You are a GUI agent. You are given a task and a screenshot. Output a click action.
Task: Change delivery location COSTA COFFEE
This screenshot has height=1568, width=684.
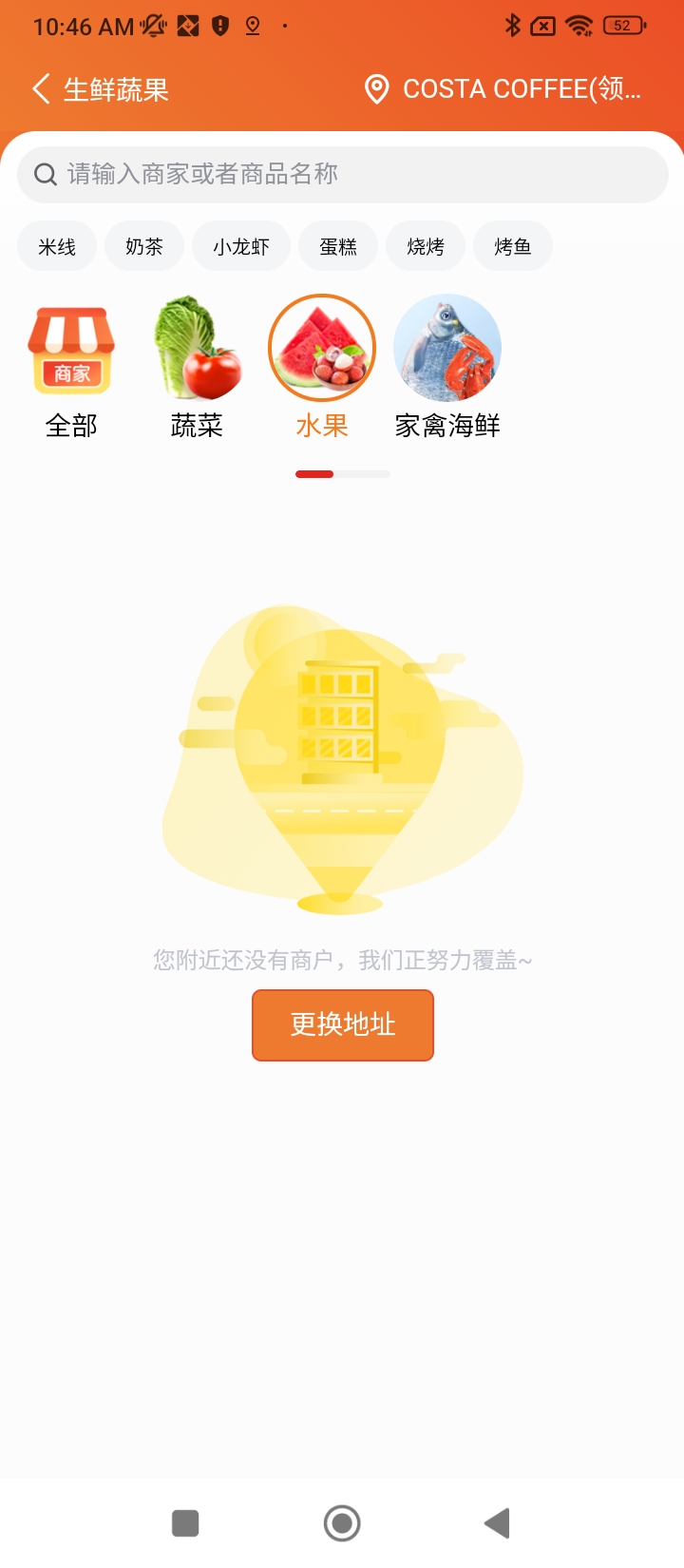[x=503, y=89]
